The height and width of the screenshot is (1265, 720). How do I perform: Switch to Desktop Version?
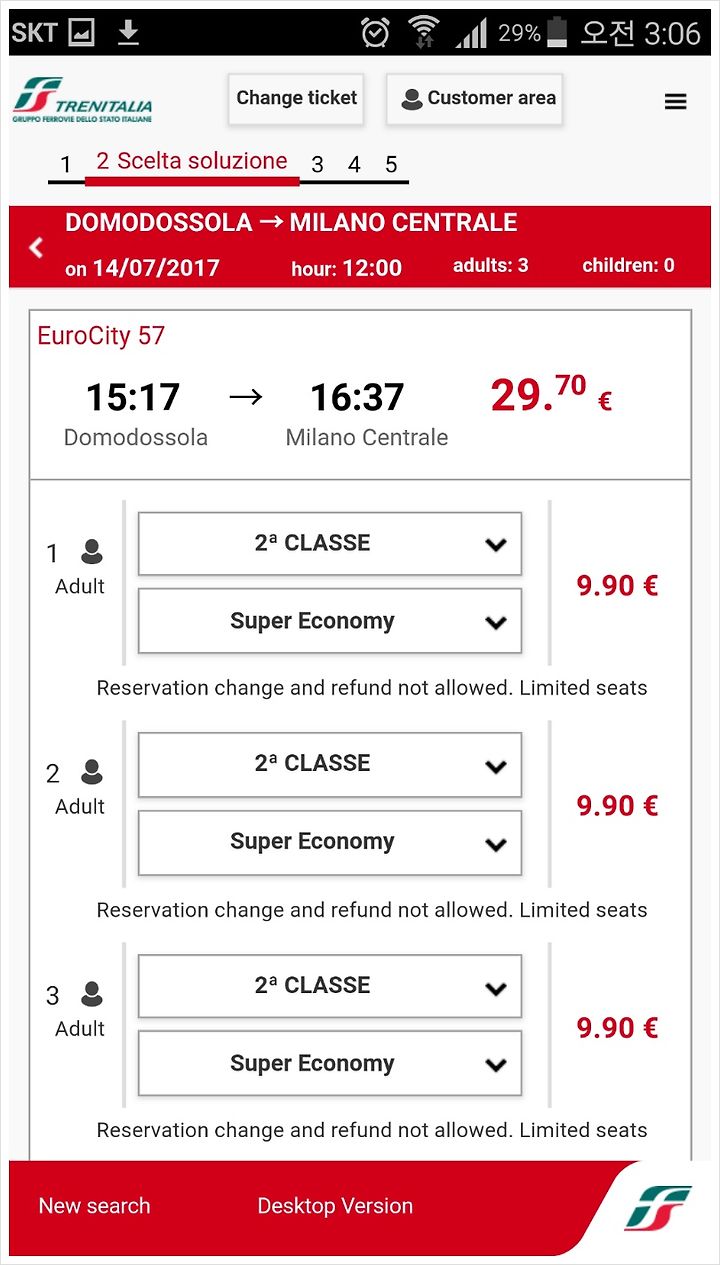point(335,1206)
